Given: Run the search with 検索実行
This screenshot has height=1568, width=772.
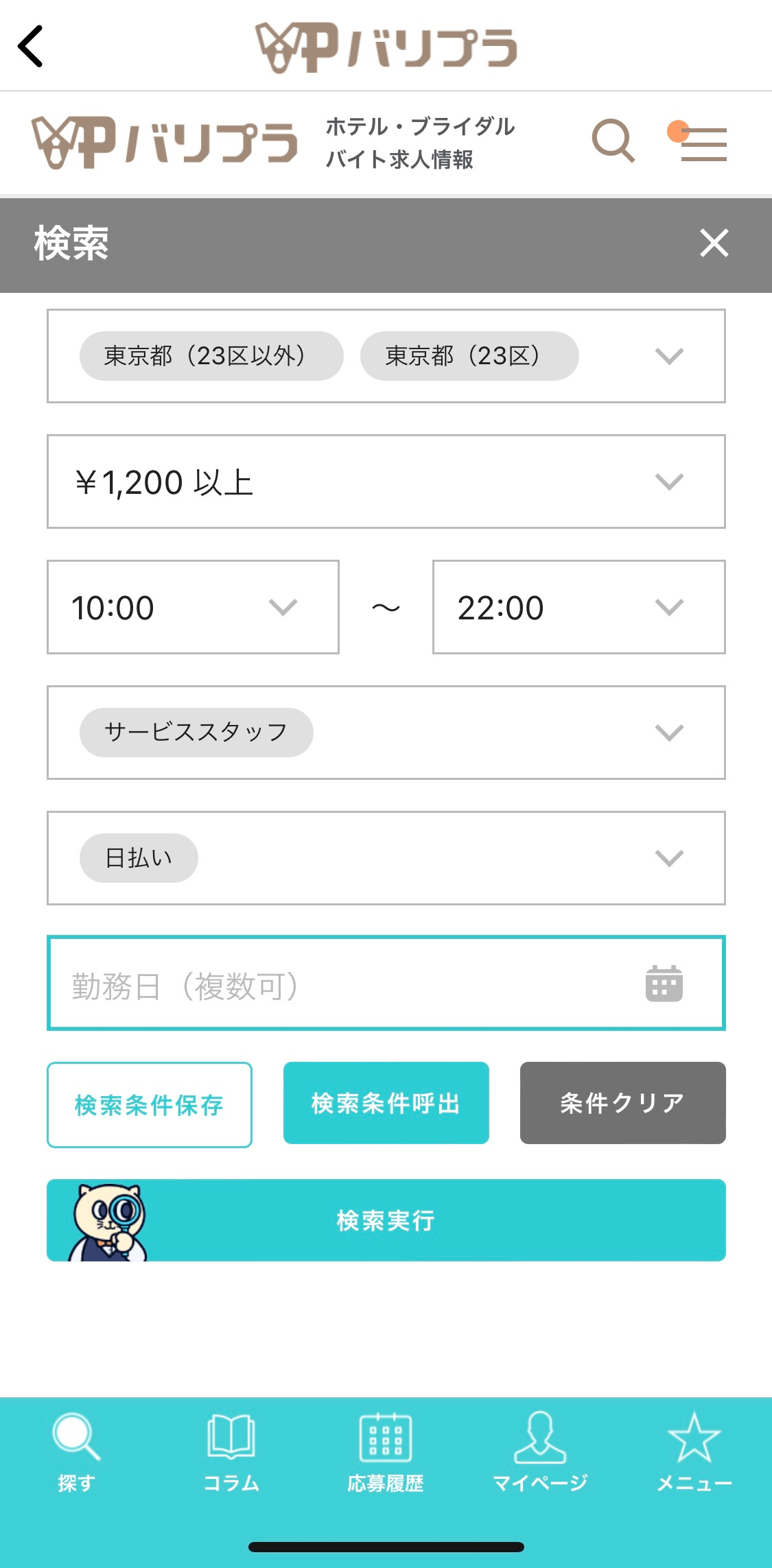Looking at the screenshot, I should [x=386, y=1220].
